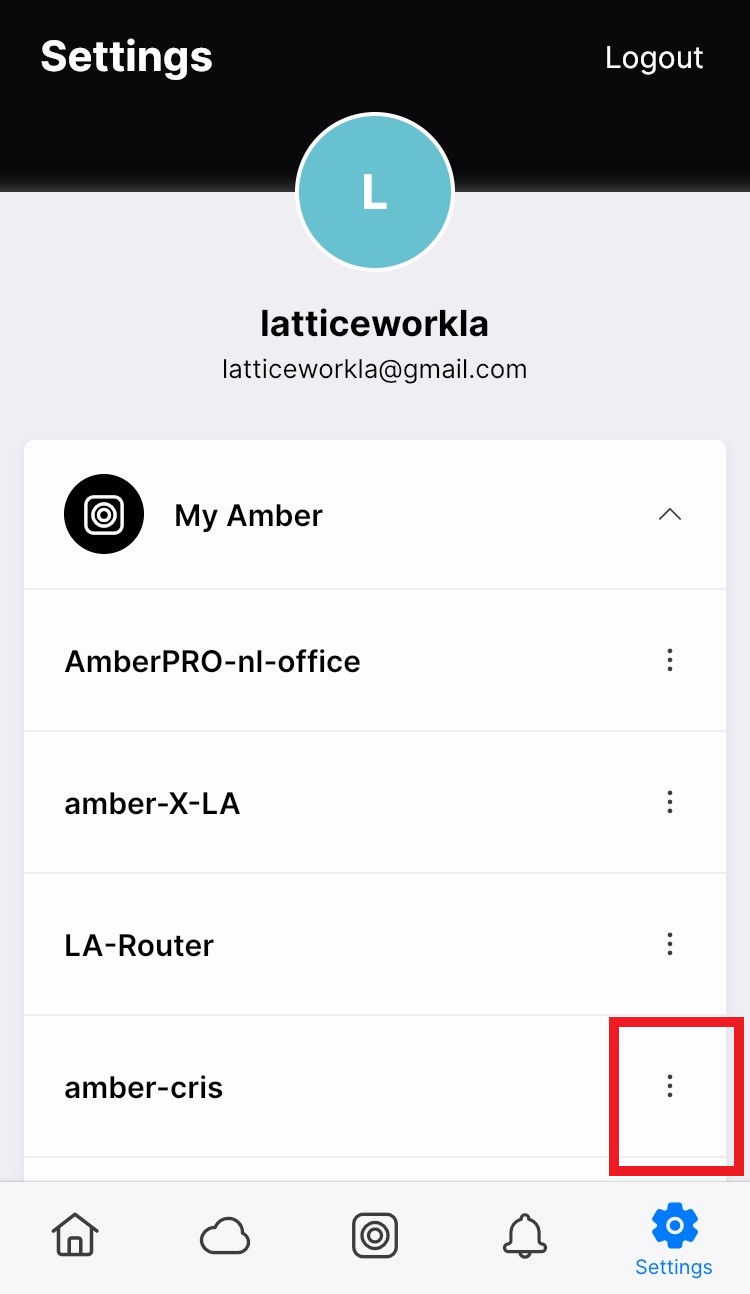750x1294 pixels.
Task: Select the Settings tab
Action: pyautogui.click(x=674, y=1241)
